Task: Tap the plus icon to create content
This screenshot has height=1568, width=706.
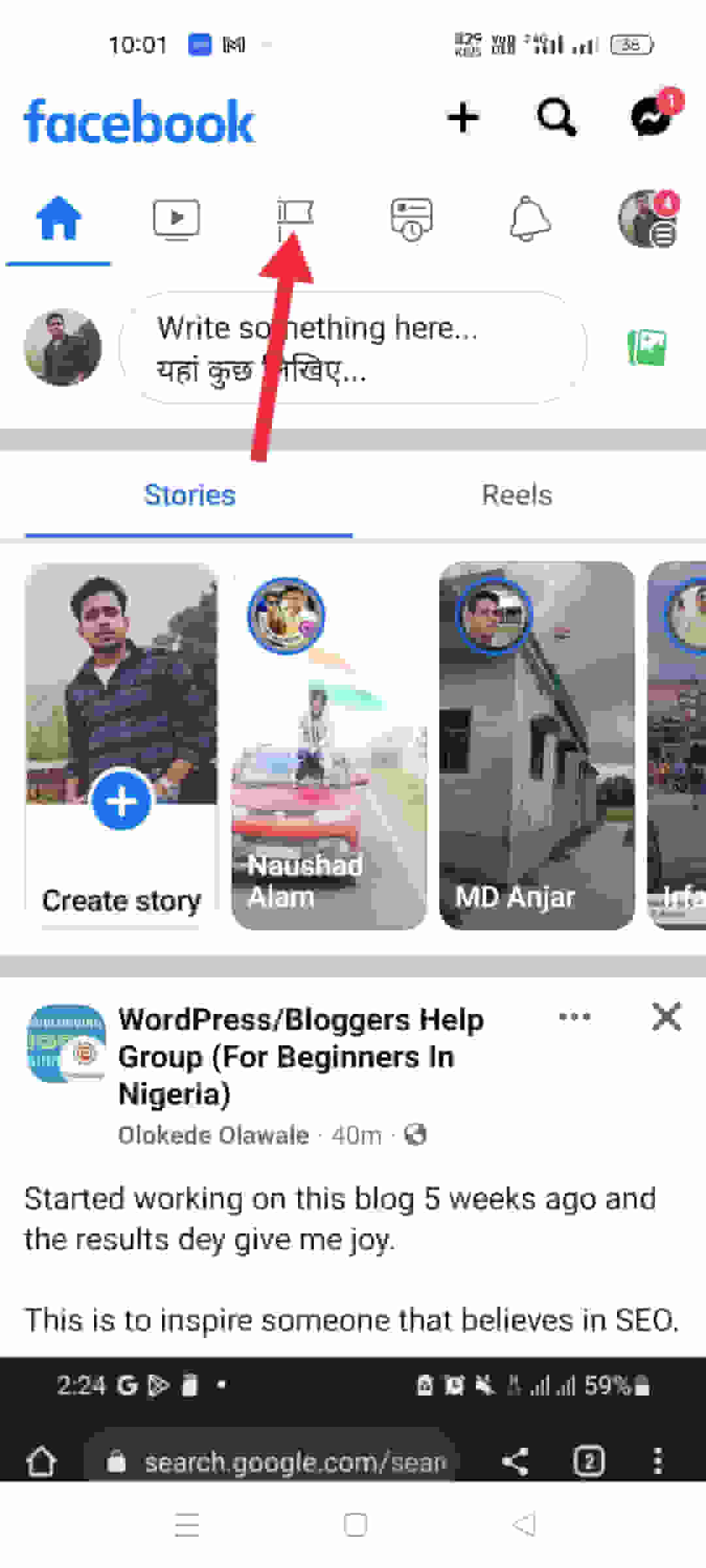Action: (x=463, y=118)
